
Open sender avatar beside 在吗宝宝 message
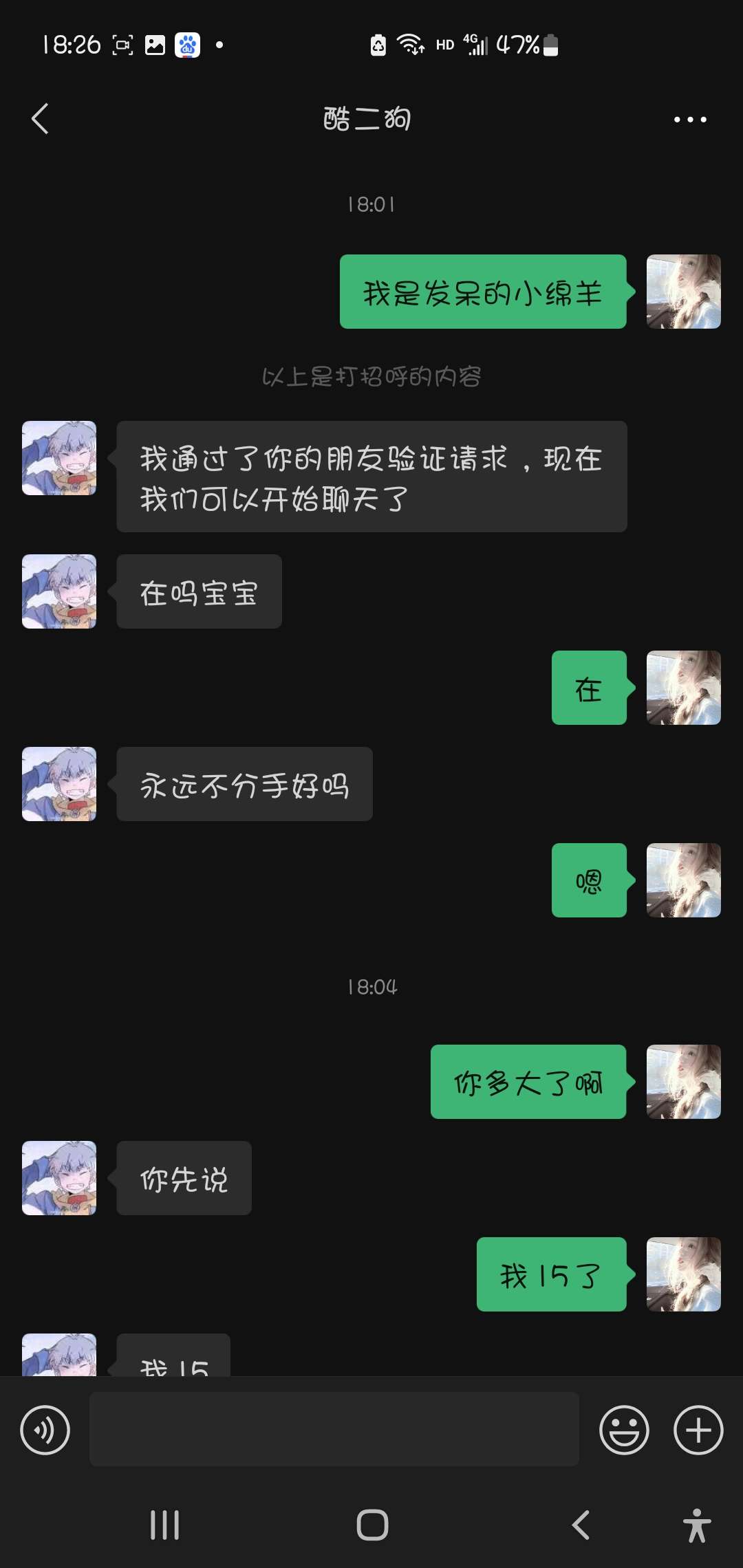pyautogui.click(x=59, y=591)
